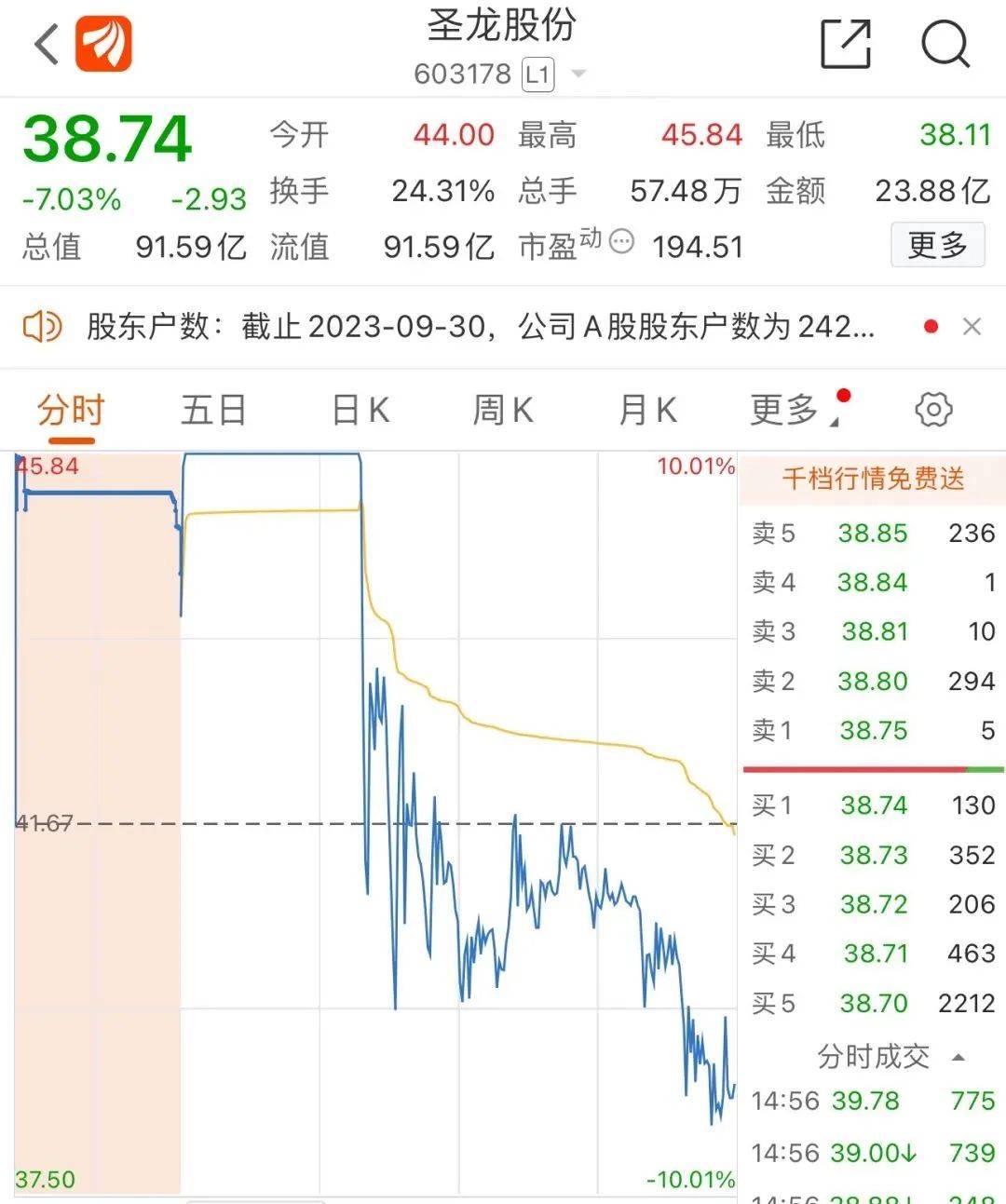Expand the stock code dropdown arrow

[x=578, y=74]
